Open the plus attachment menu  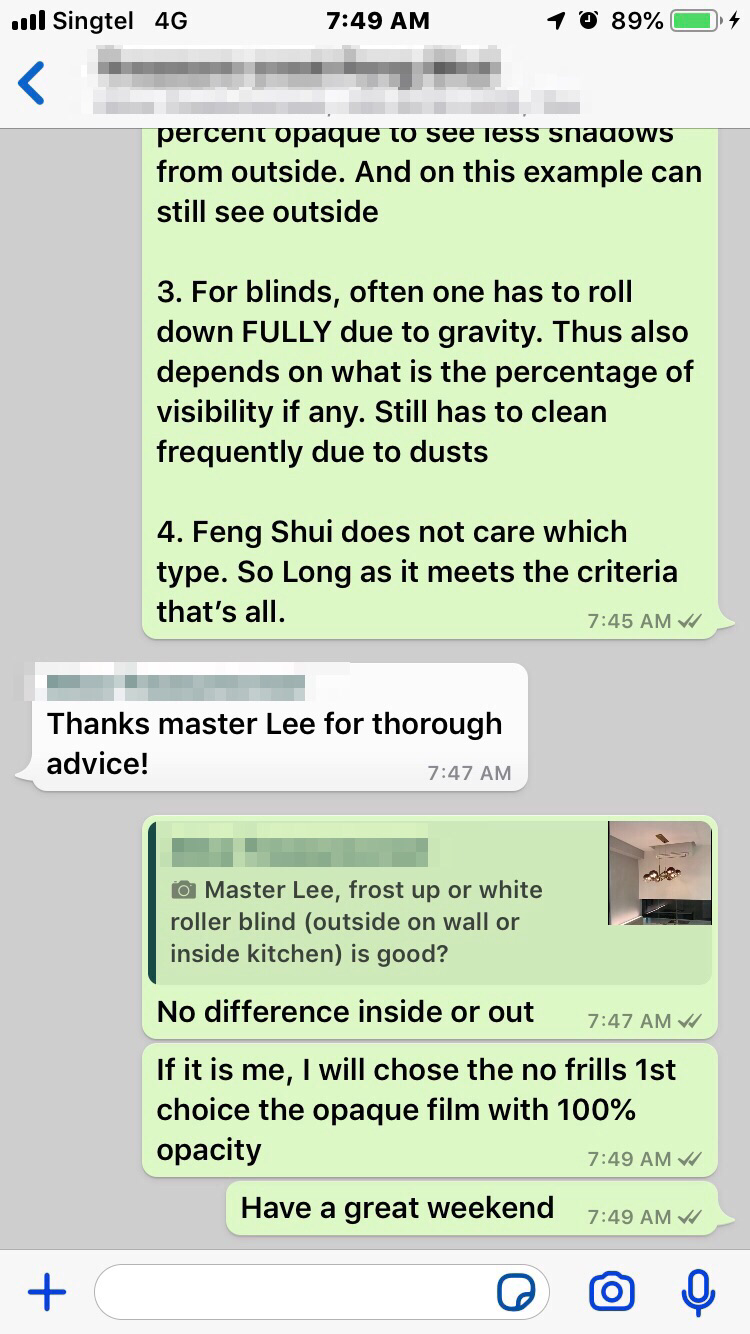pyautogui.click(x=46, y=1293)
